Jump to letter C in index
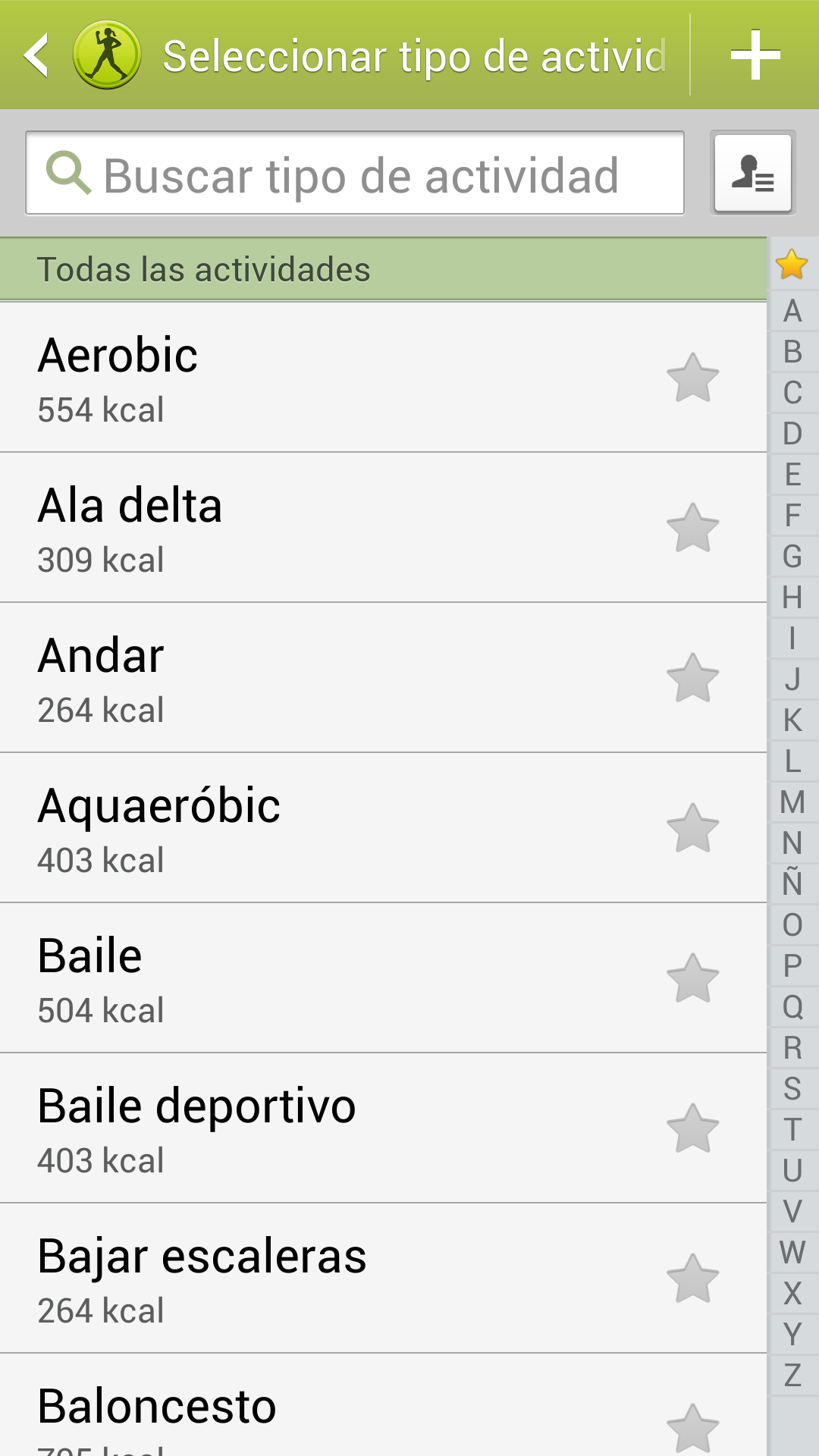 792,393
